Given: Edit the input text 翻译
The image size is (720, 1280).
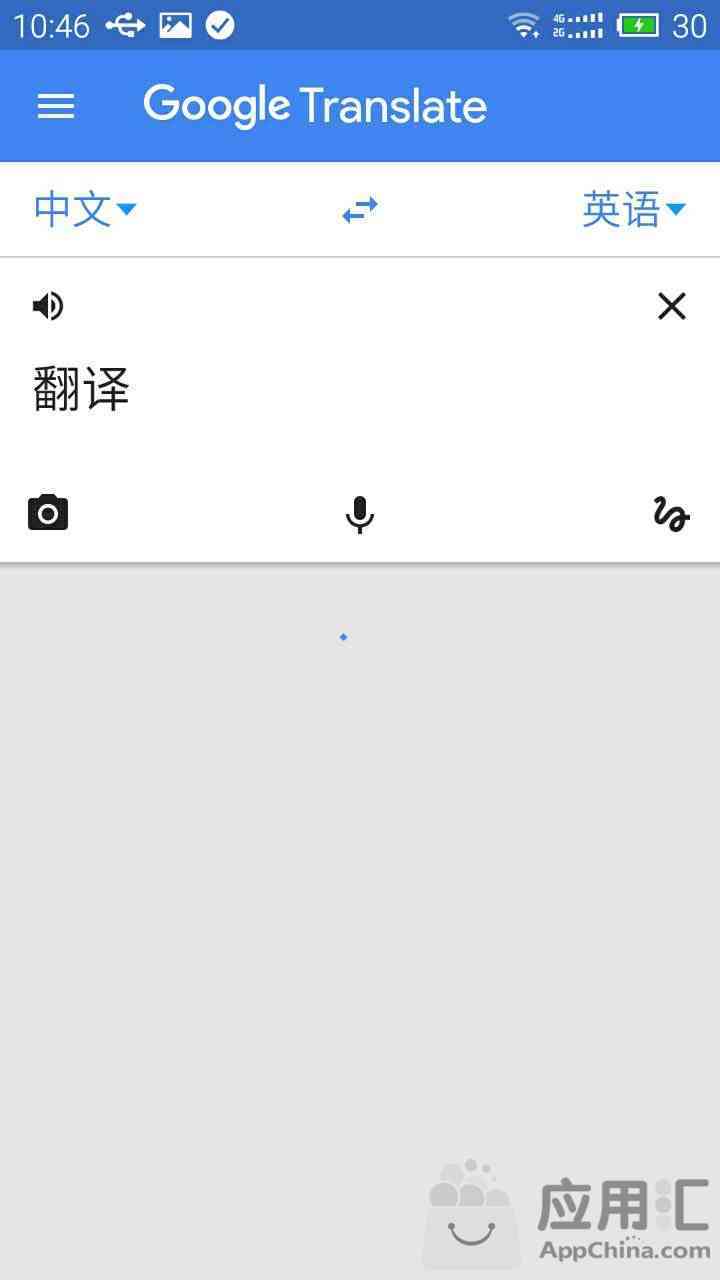Looking at the screenshot, I should point(82,389).
